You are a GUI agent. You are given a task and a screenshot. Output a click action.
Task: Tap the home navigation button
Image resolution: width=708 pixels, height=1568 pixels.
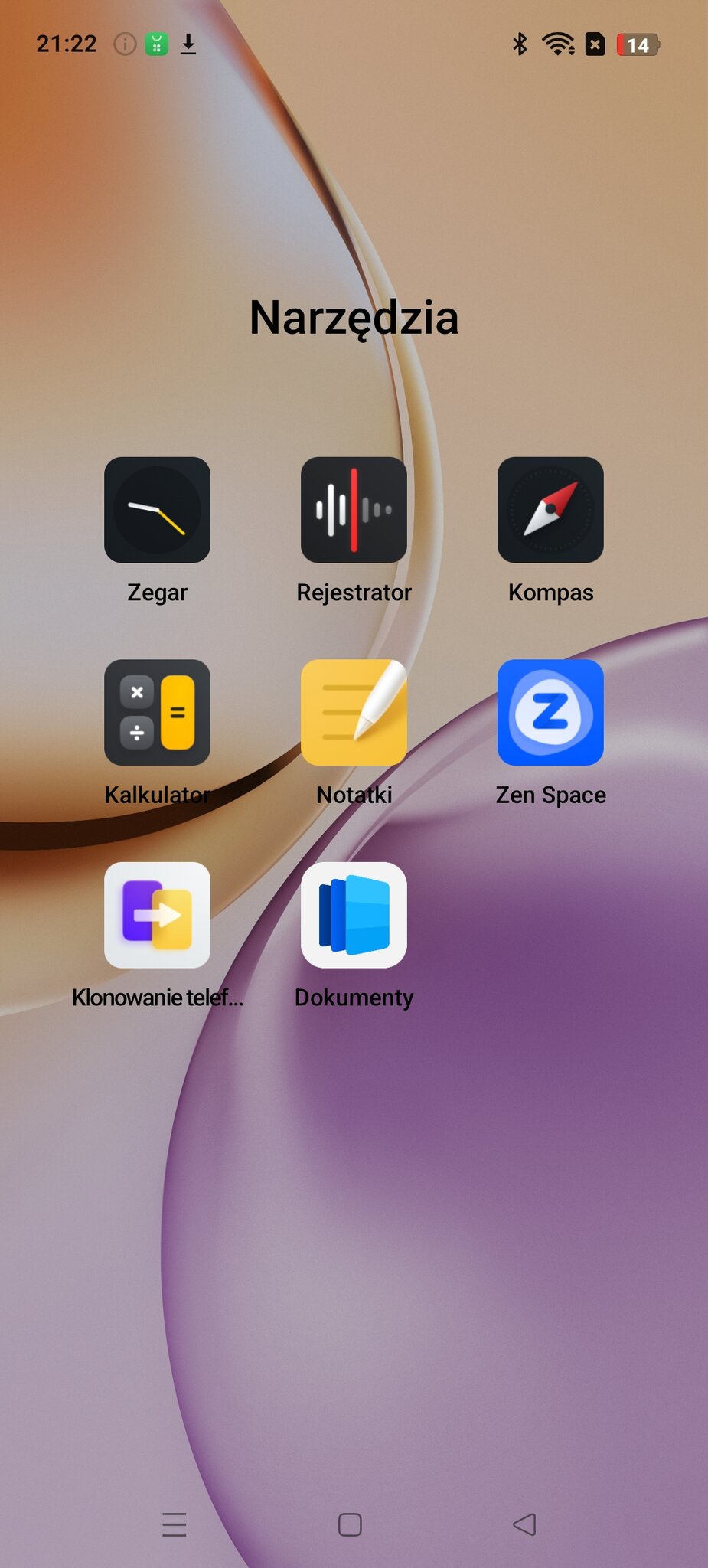350,1524
